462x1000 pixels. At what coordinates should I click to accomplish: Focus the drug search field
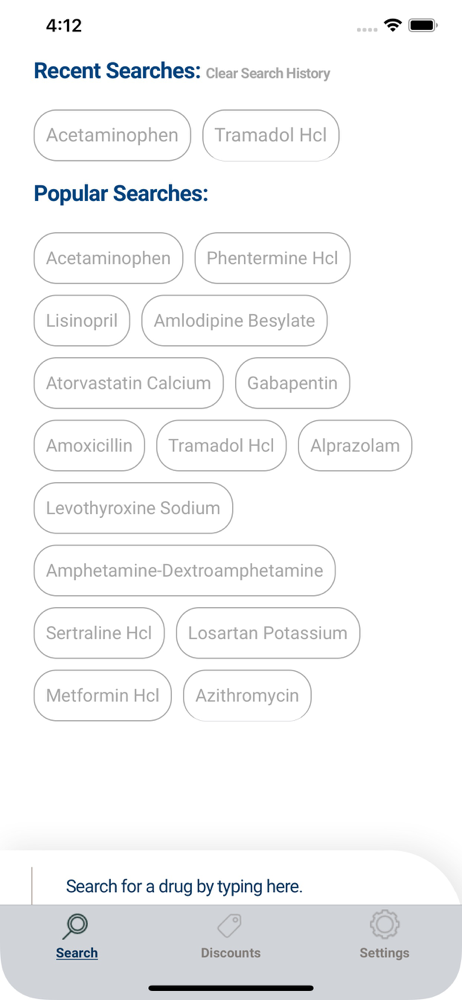coord(246,886)
